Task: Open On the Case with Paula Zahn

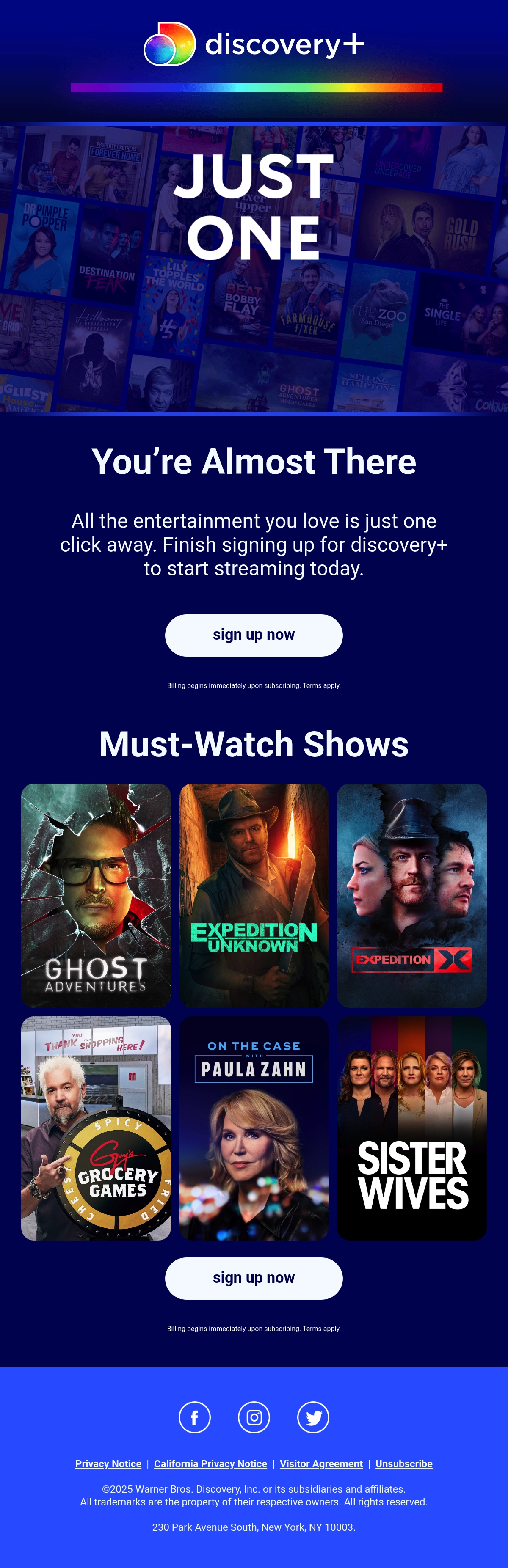Action: point(254,1128)
